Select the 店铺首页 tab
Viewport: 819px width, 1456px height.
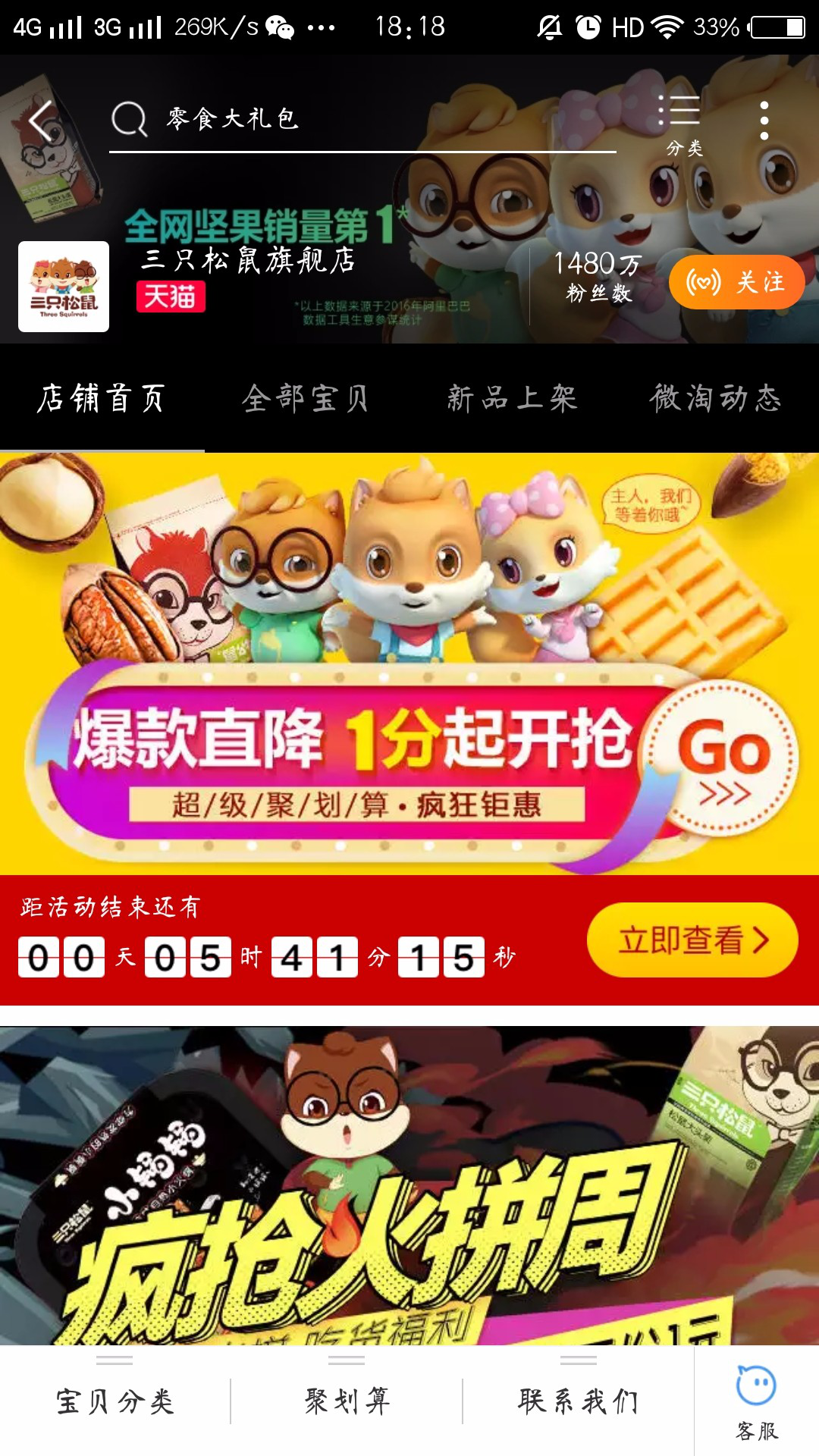pyautogui.click(x=102, y=399)
